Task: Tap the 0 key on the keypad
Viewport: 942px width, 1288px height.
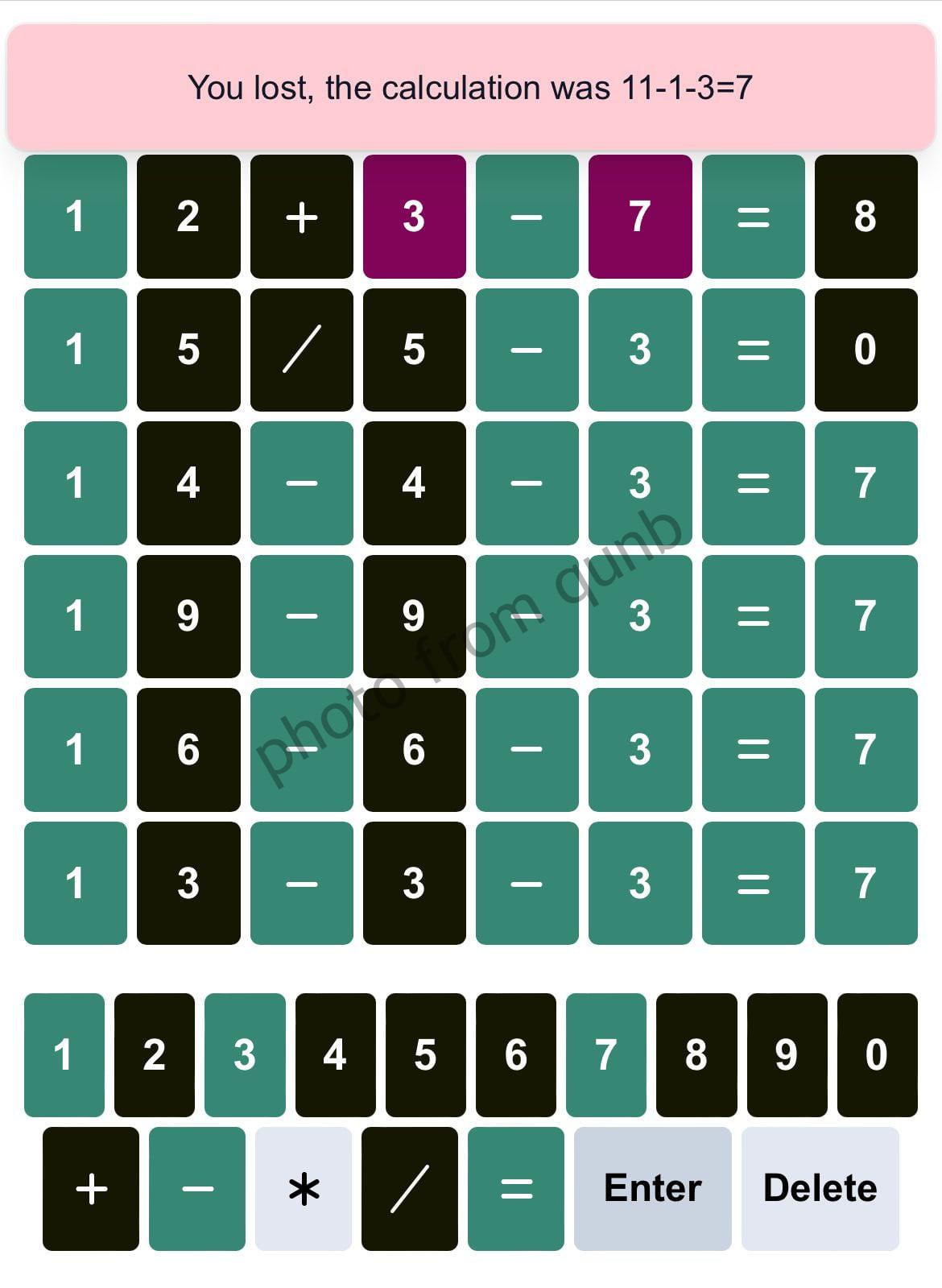Action: (x=877, y=1054)
